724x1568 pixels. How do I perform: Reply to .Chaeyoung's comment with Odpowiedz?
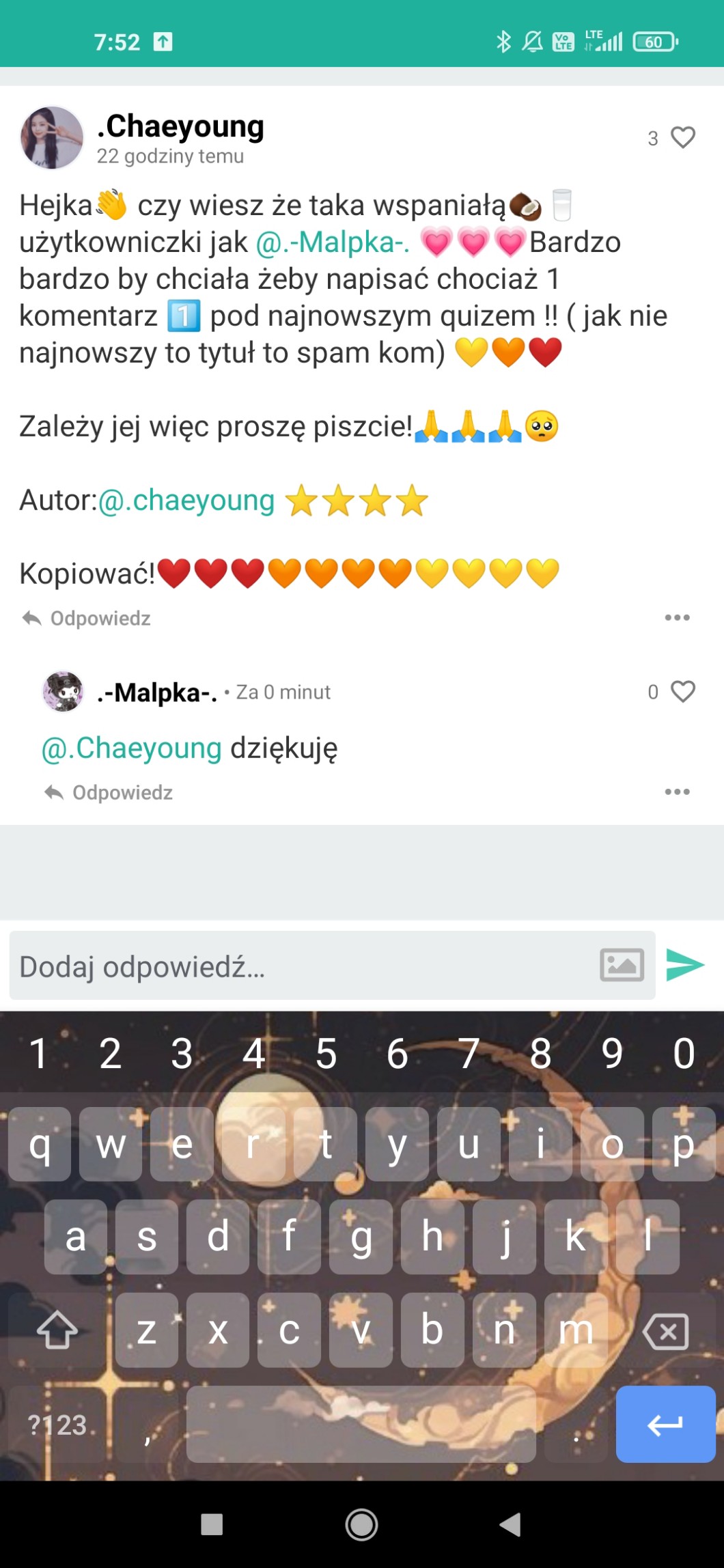[x=87, y=618]
